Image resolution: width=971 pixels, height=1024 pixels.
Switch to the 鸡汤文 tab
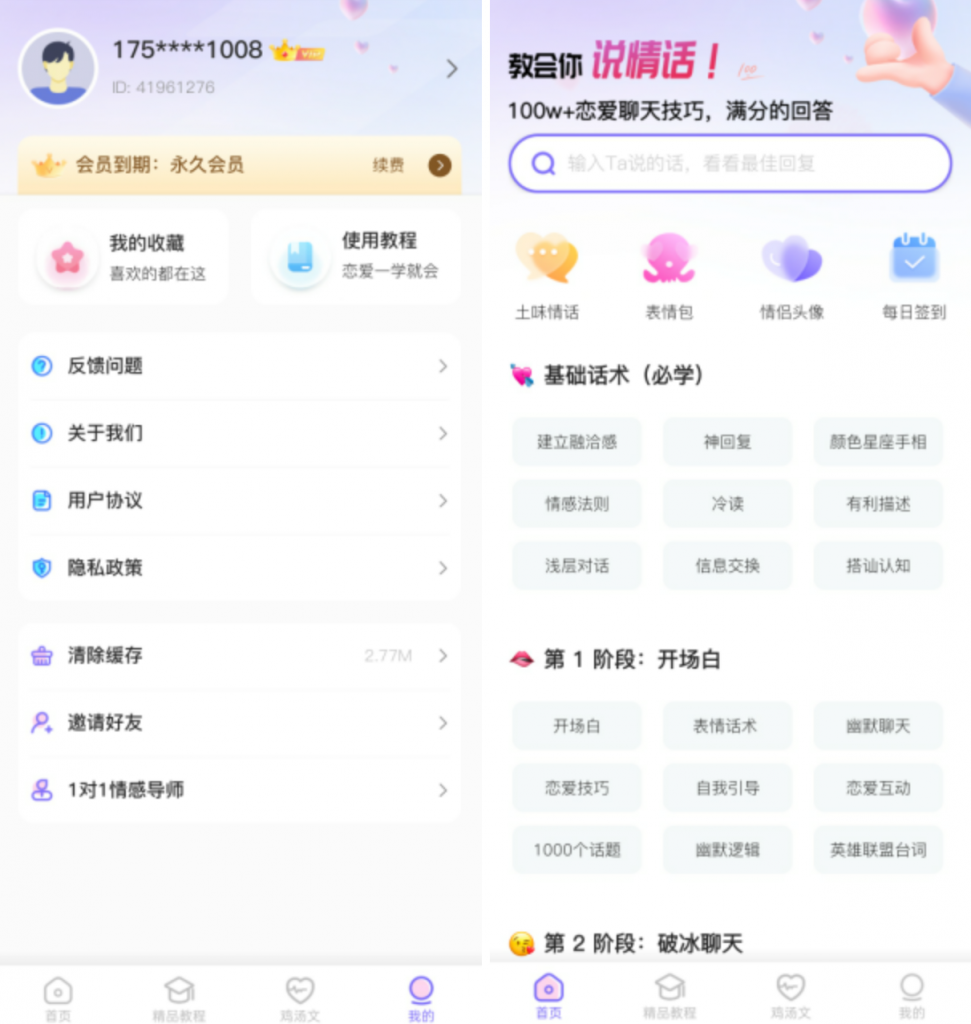[299, 995]
